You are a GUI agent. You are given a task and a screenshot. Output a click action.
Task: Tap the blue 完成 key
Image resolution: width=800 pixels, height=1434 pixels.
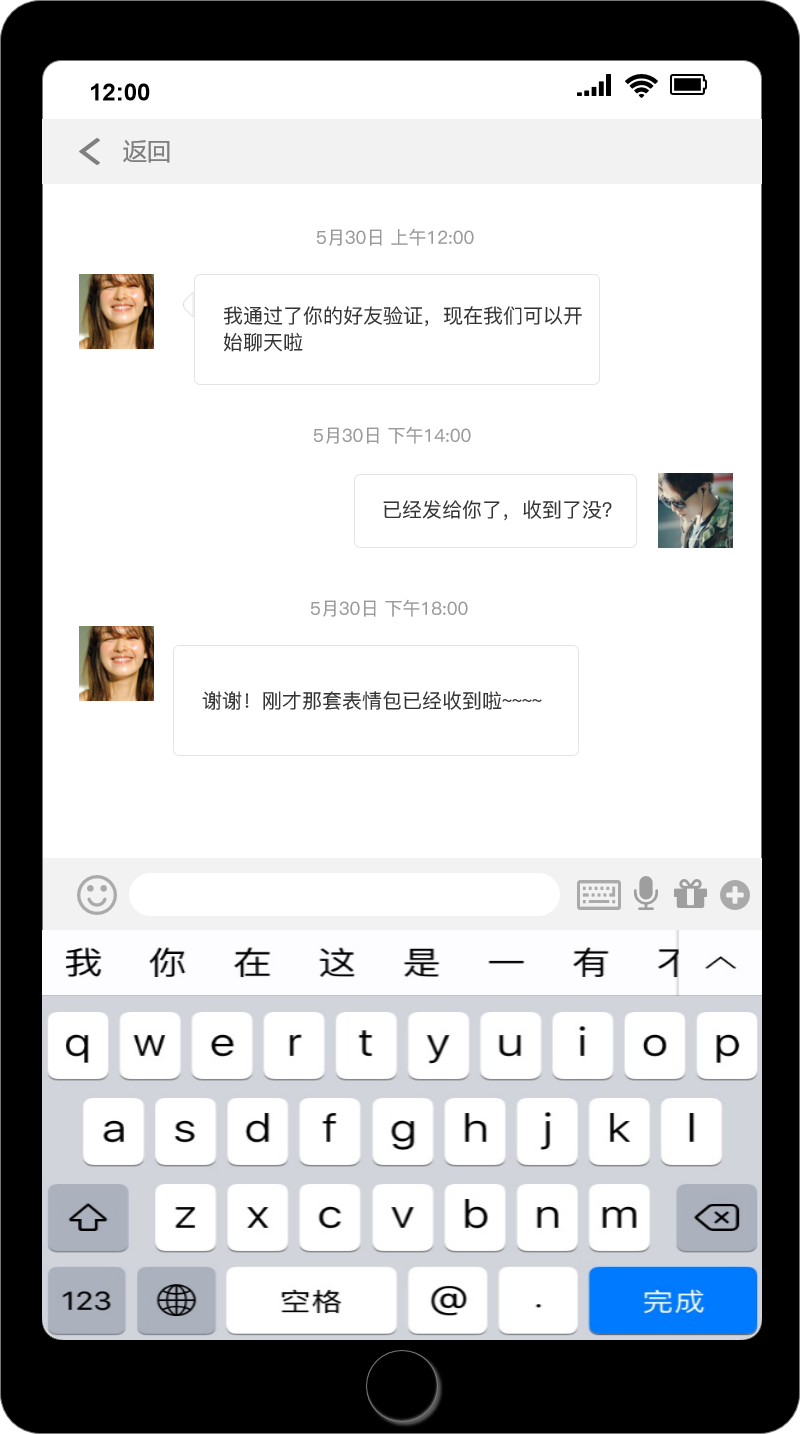tap(673, 1301)
